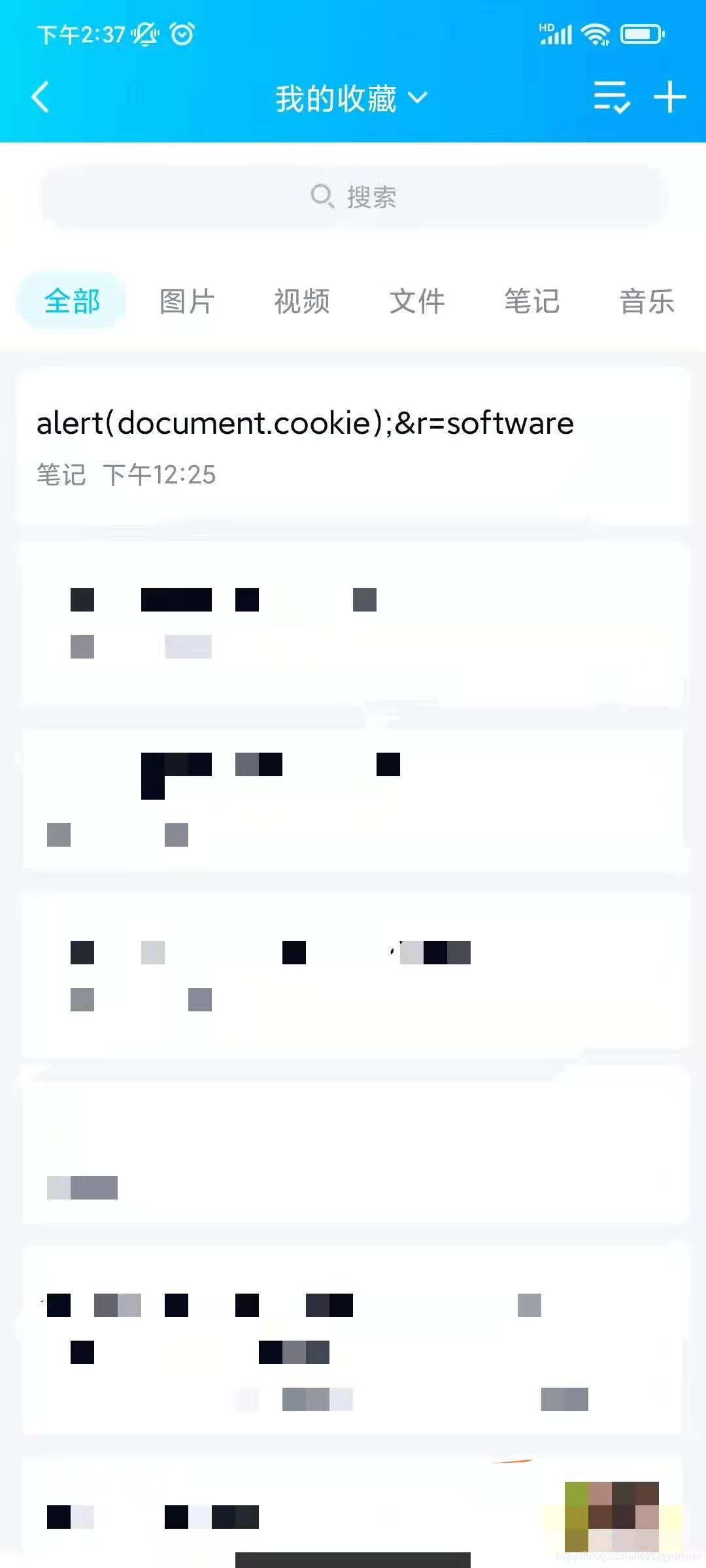Switch to the 视频 tab
The height and width of the screenshot is (1568, 706).
click(302, 302)
